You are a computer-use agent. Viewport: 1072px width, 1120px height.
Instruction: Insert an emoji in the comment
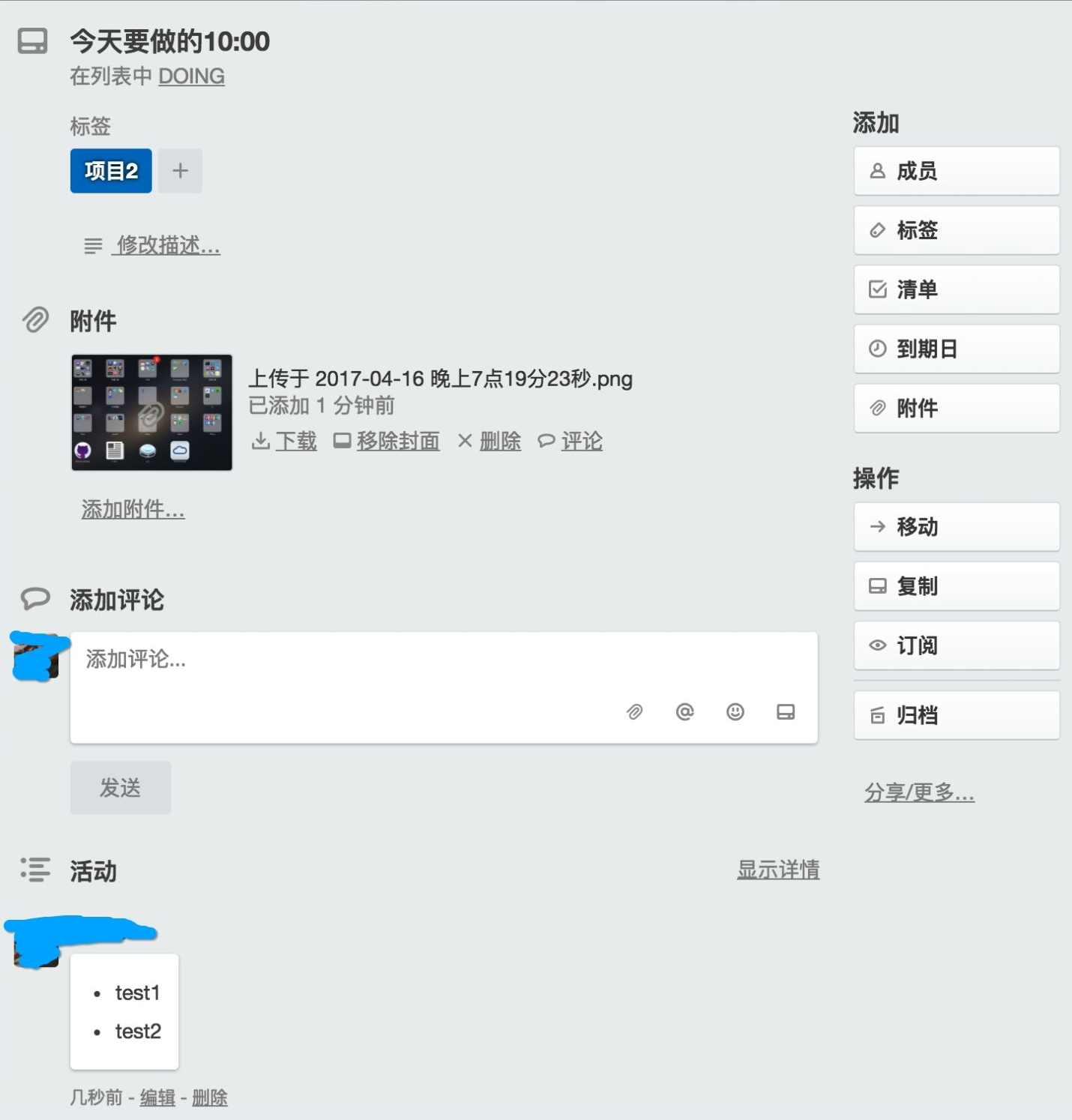click(735, 711)
